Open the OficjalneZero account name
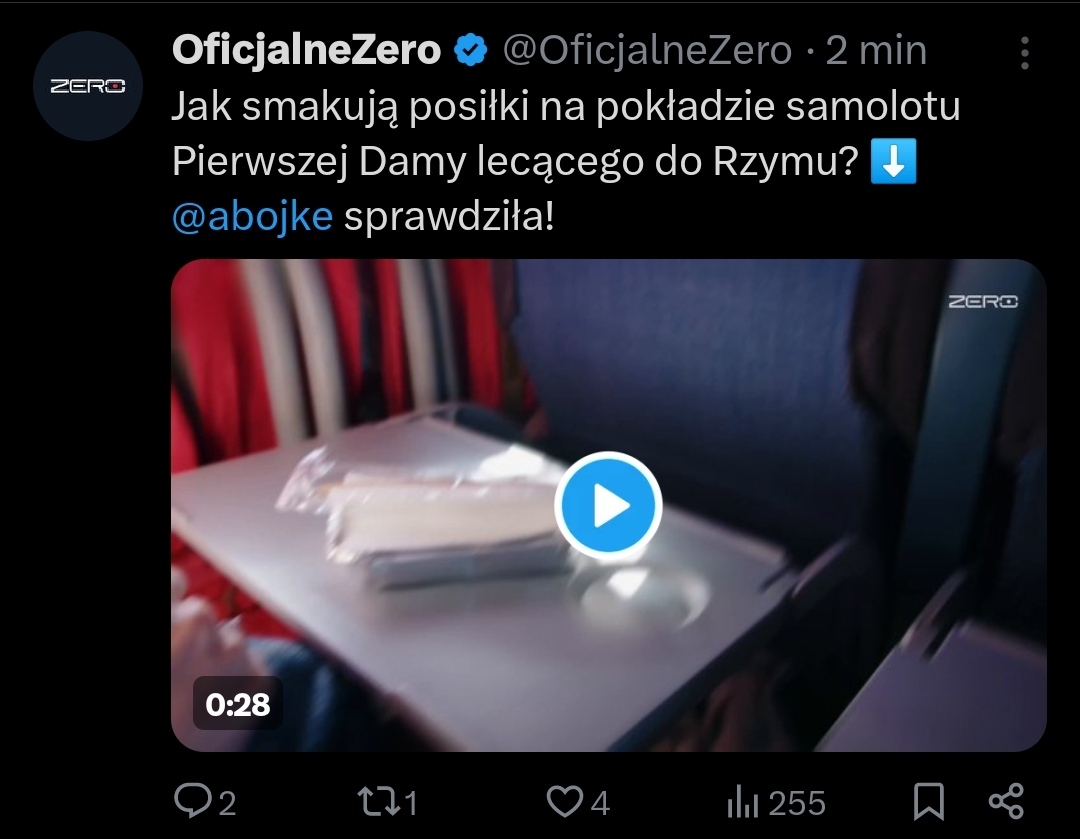 pyautogui.click(x=306, y=50)
